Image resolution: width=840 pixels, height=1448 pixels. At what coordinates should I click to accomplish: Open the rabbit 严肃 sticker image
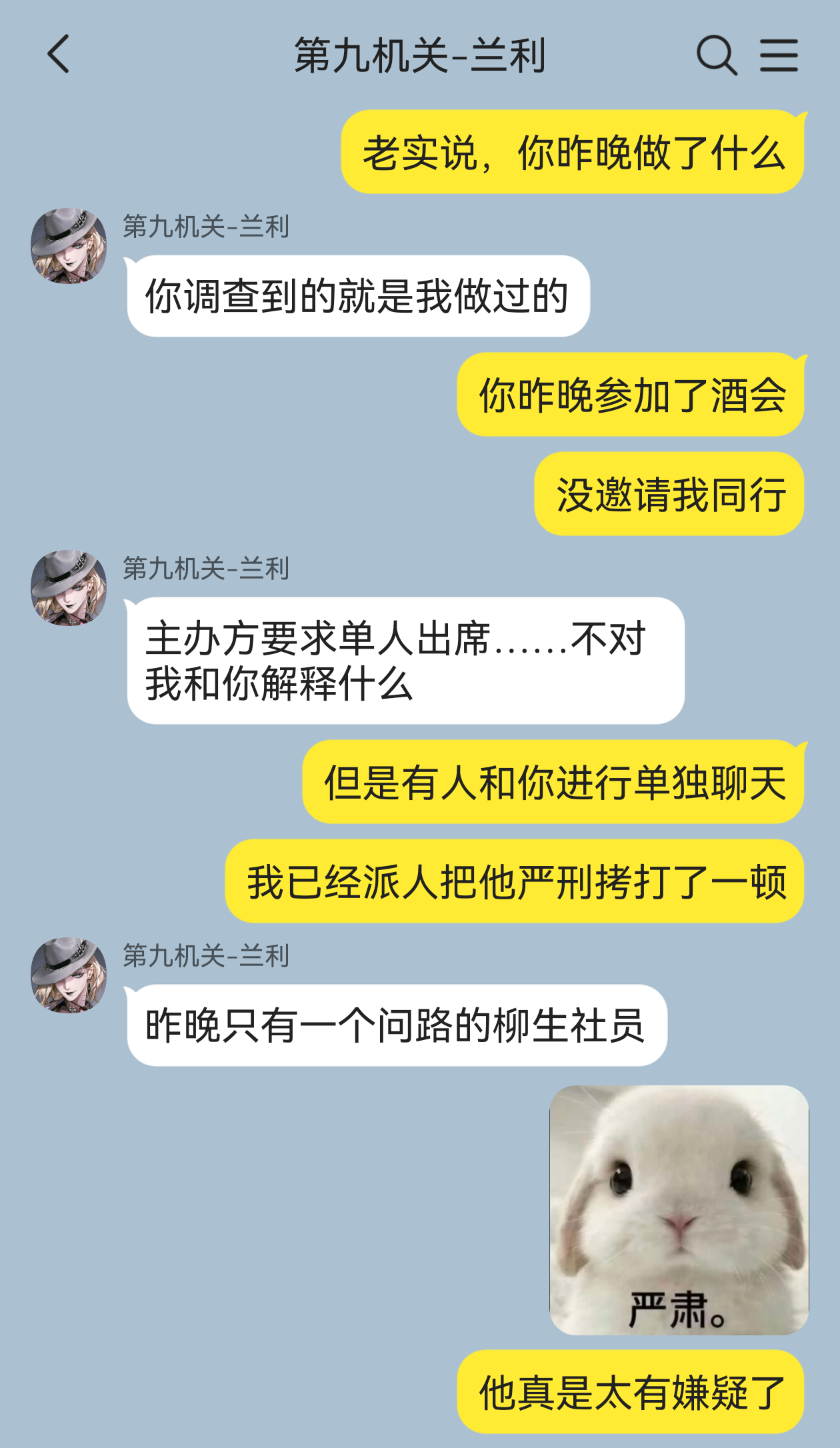[679, 1209]
